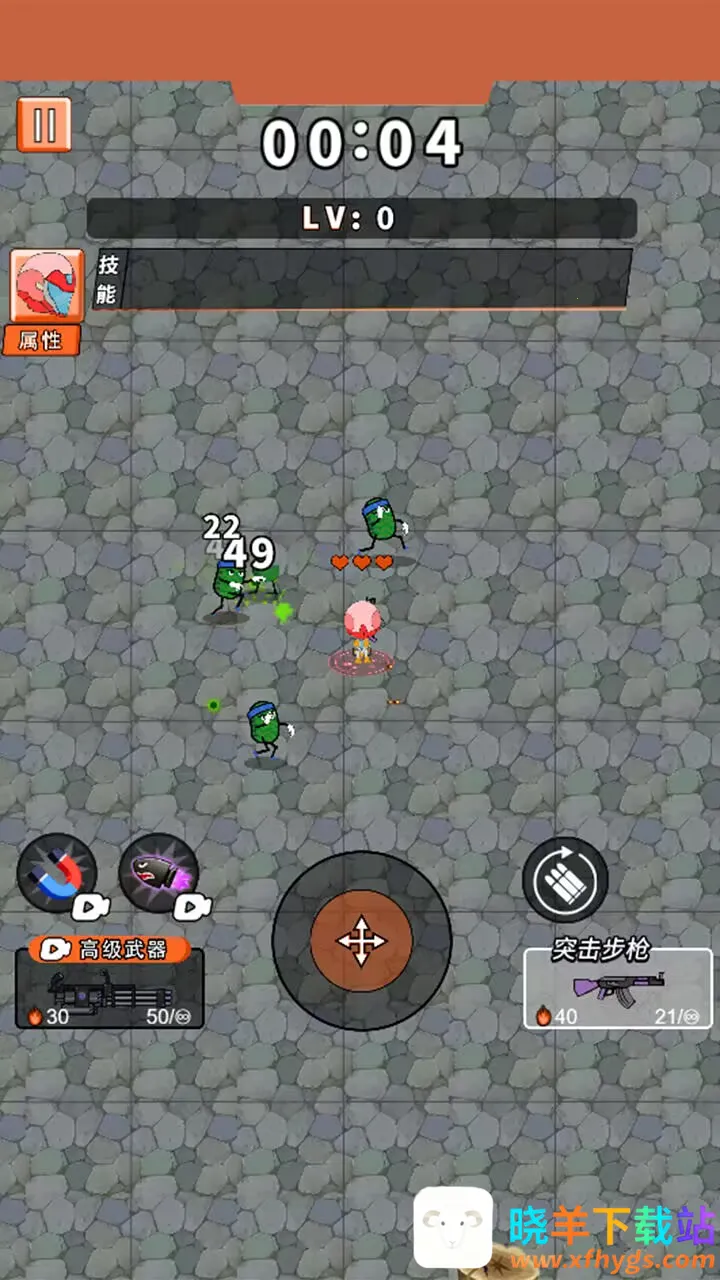Open the 属性 character attributes
The height and width of the screenshot is (1280, 720).
pos(46,300)
